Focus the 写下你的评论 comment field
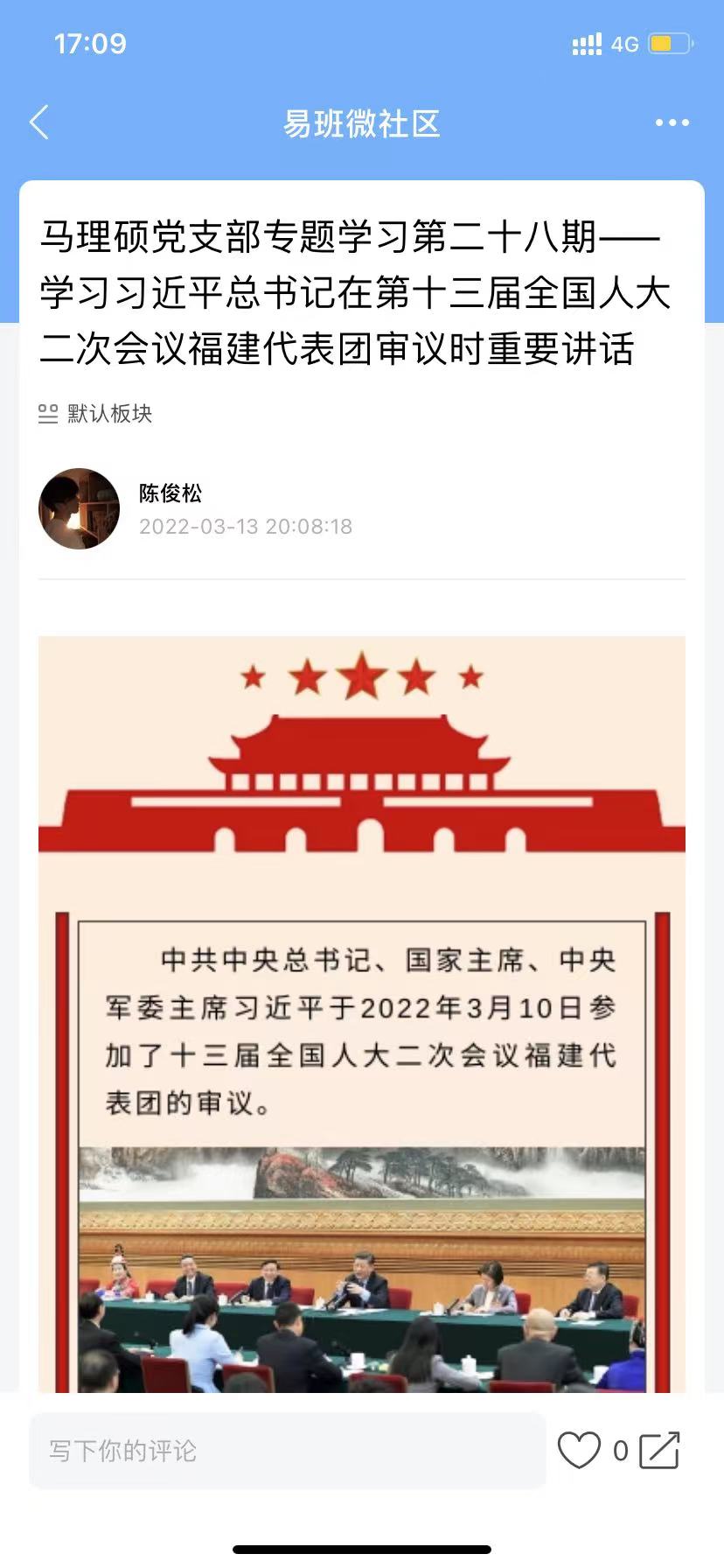 coord(287,1451)
